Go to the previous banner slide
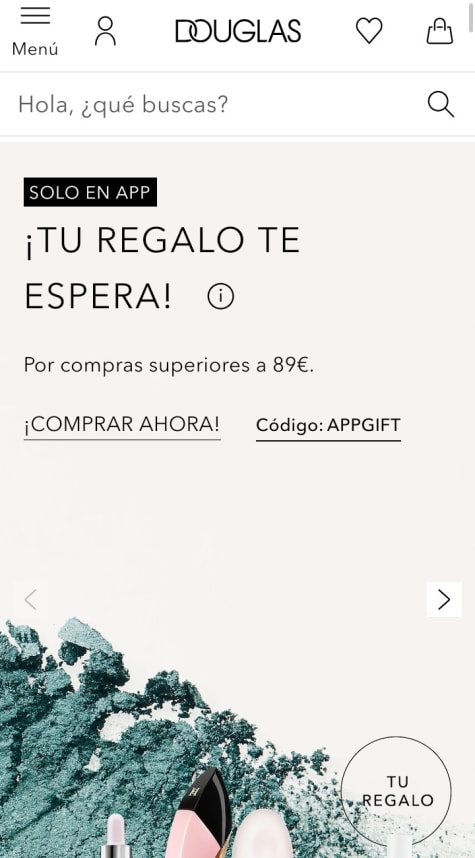The width and height of the screenshot is (475, 858). tap(31, 600)
